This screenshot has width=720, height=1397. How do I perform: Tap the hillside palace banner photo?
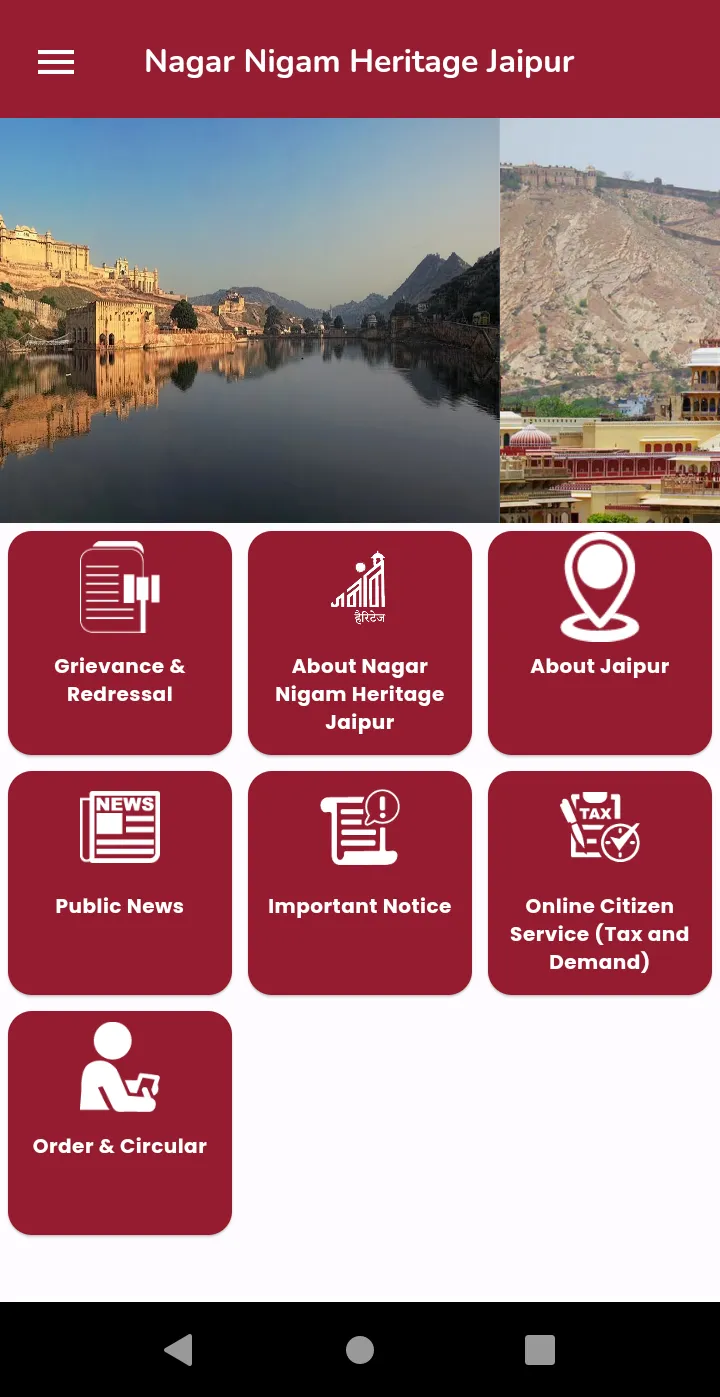610,320
